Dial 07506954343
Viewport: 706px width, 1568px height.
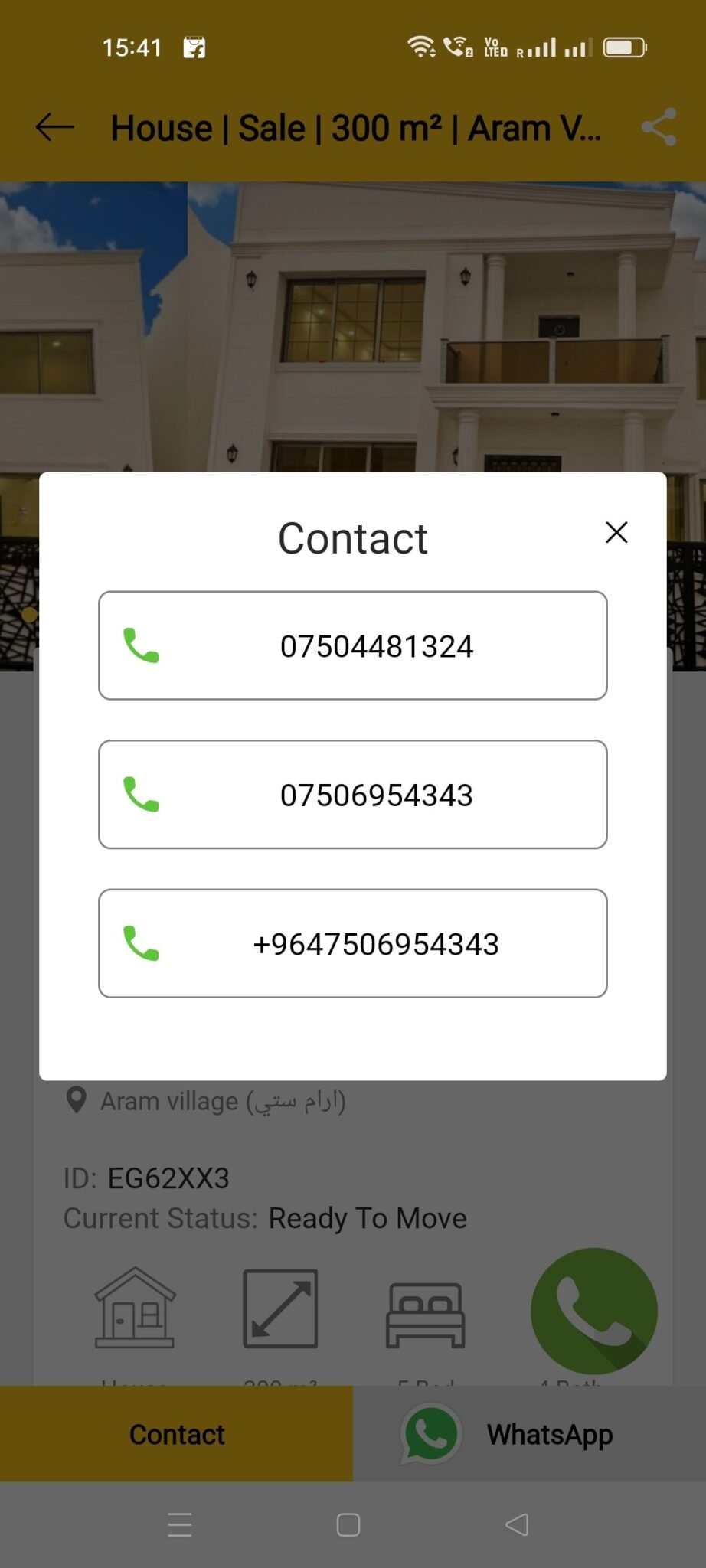[353, 794]
